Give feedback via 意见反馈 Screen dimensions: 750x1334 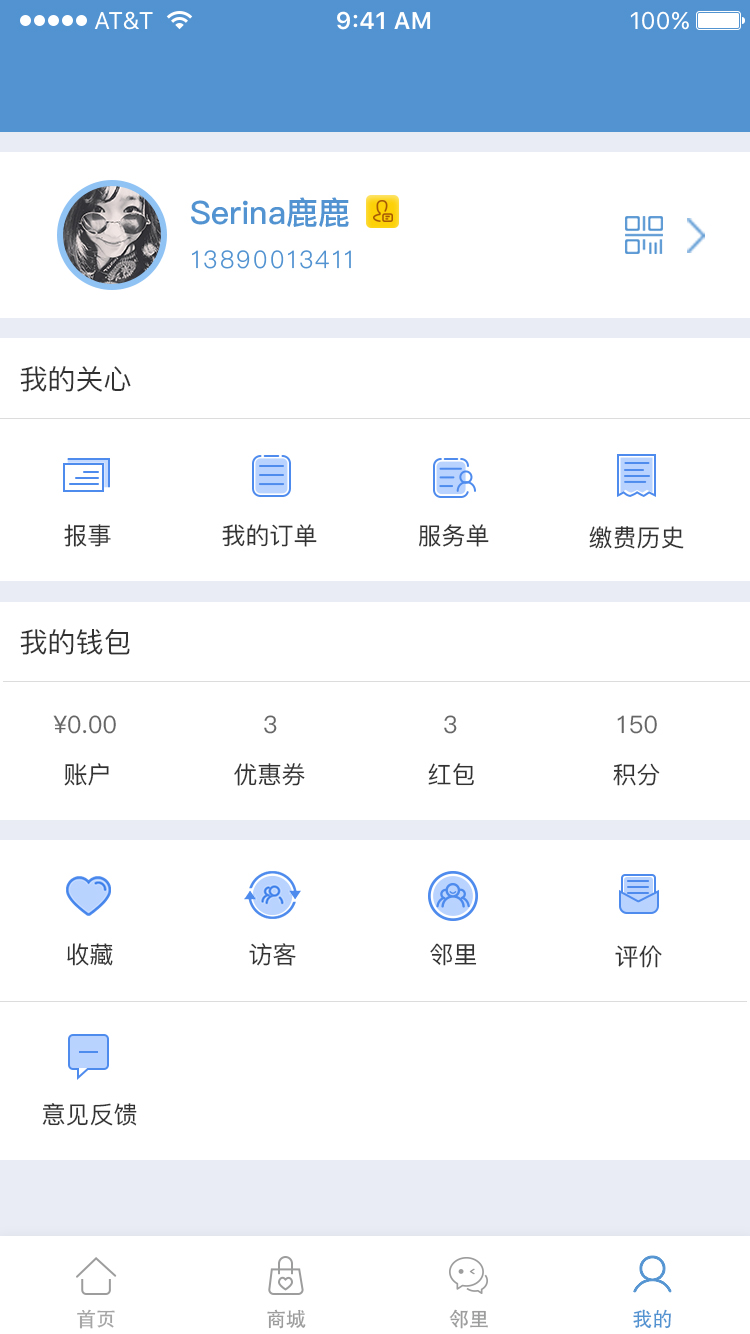(89, 1078)
